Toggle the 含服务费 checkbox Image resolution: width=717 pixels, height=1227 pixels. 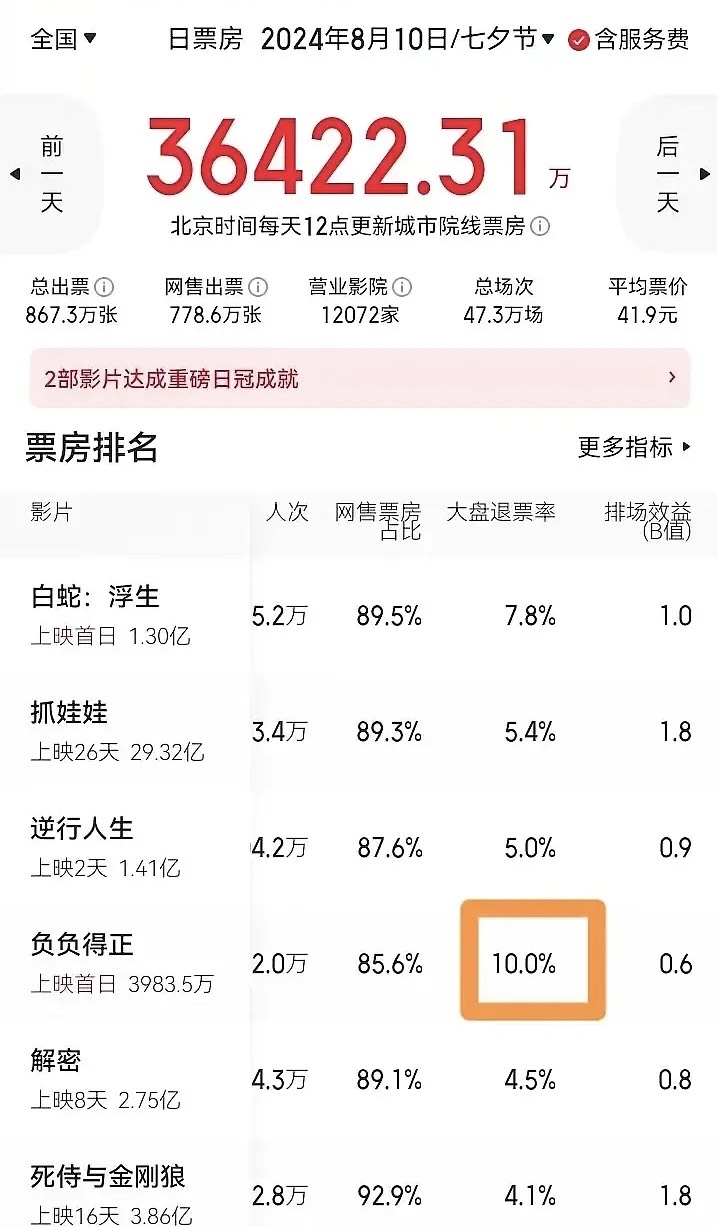pos(578,40)
